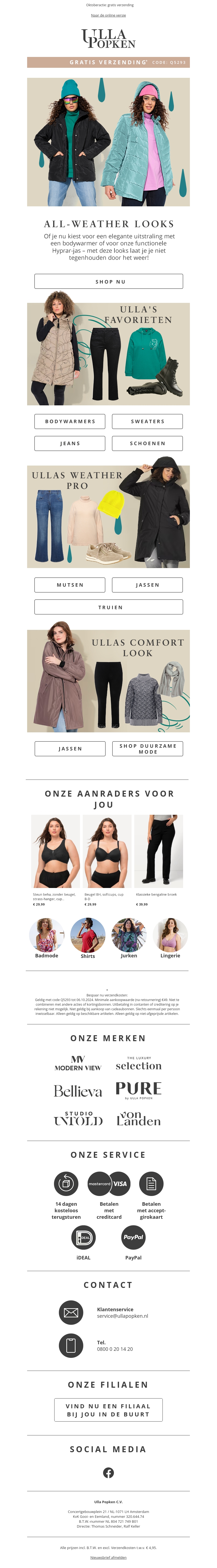This screenshot has height=1568, width=217.
Task: Open the All-Weather Looks hero banner
Action: point(108,142)
